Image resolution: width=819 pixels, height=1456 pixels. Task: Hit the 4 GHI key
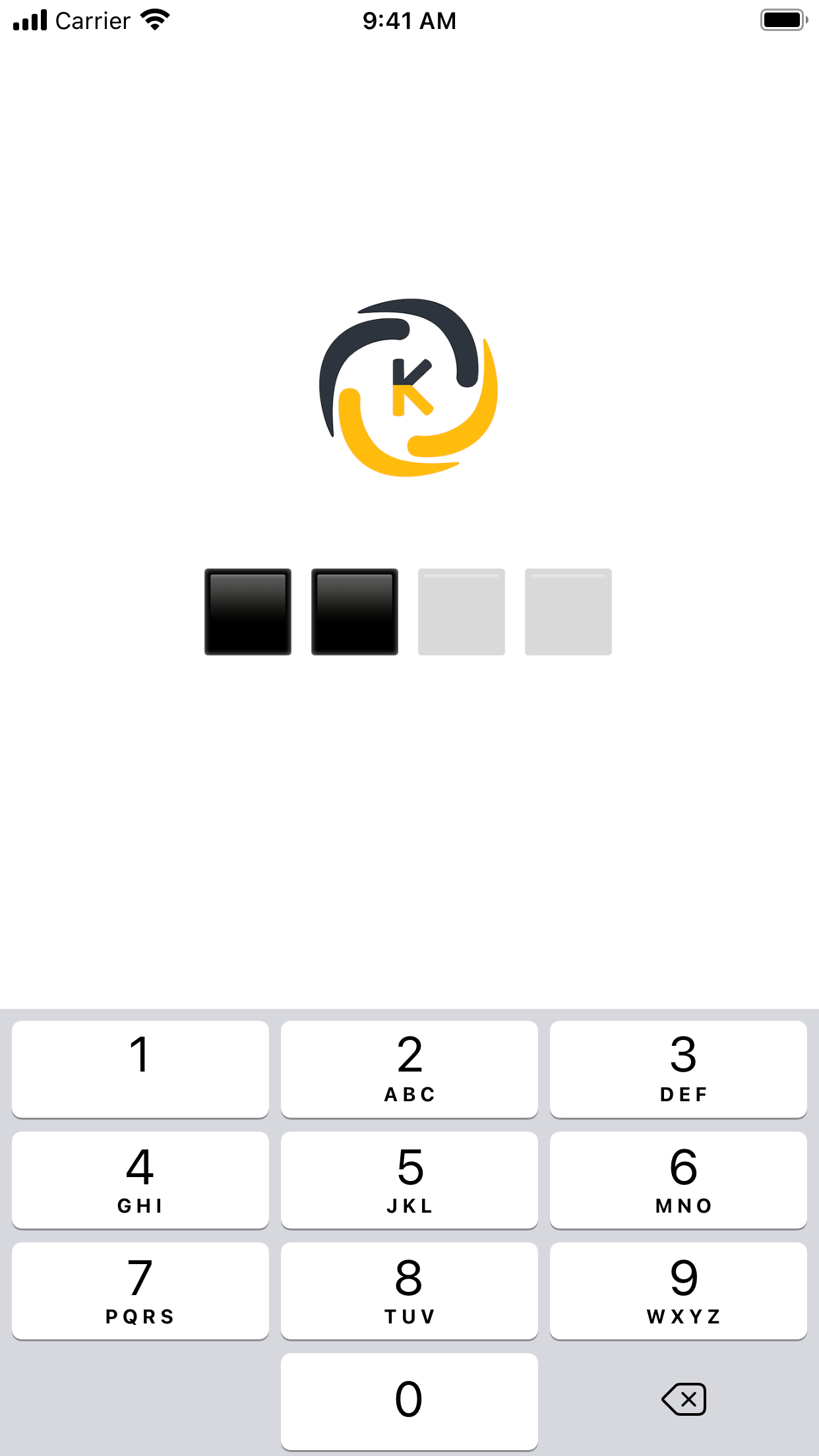pos(140,1180)
